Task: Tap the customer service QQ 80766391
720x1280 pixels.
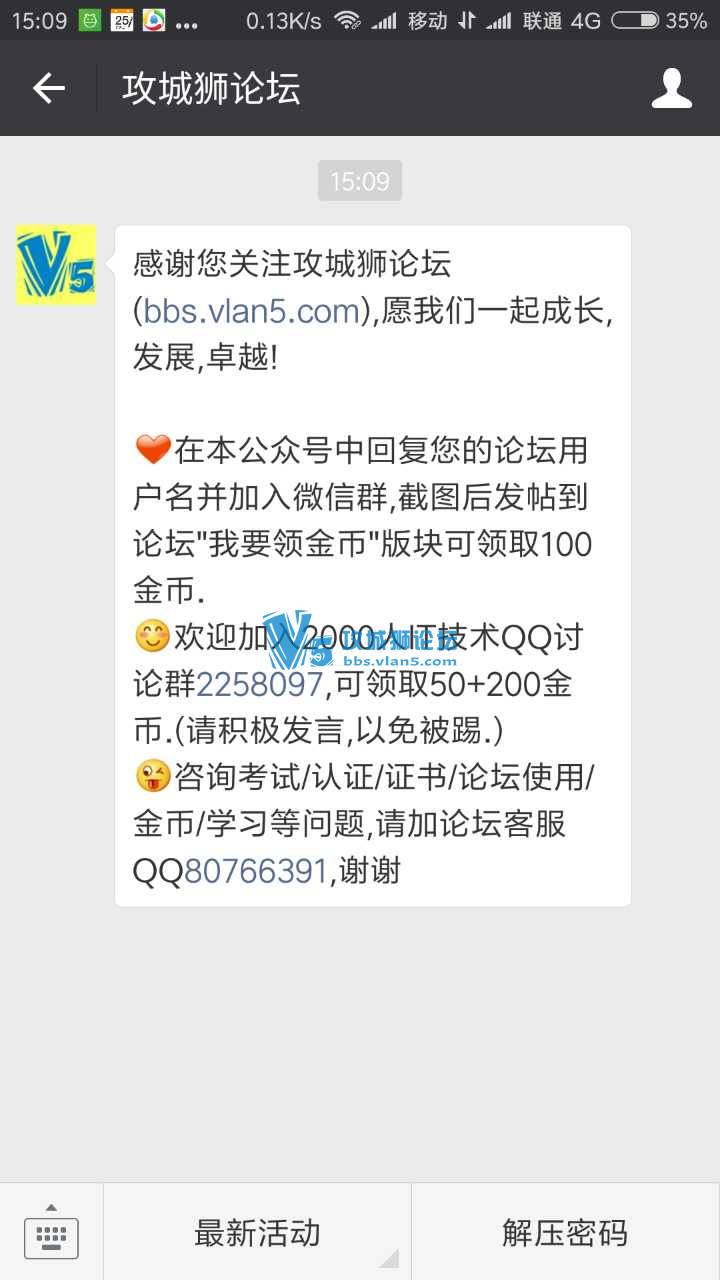Action: (x=256, y=871)
